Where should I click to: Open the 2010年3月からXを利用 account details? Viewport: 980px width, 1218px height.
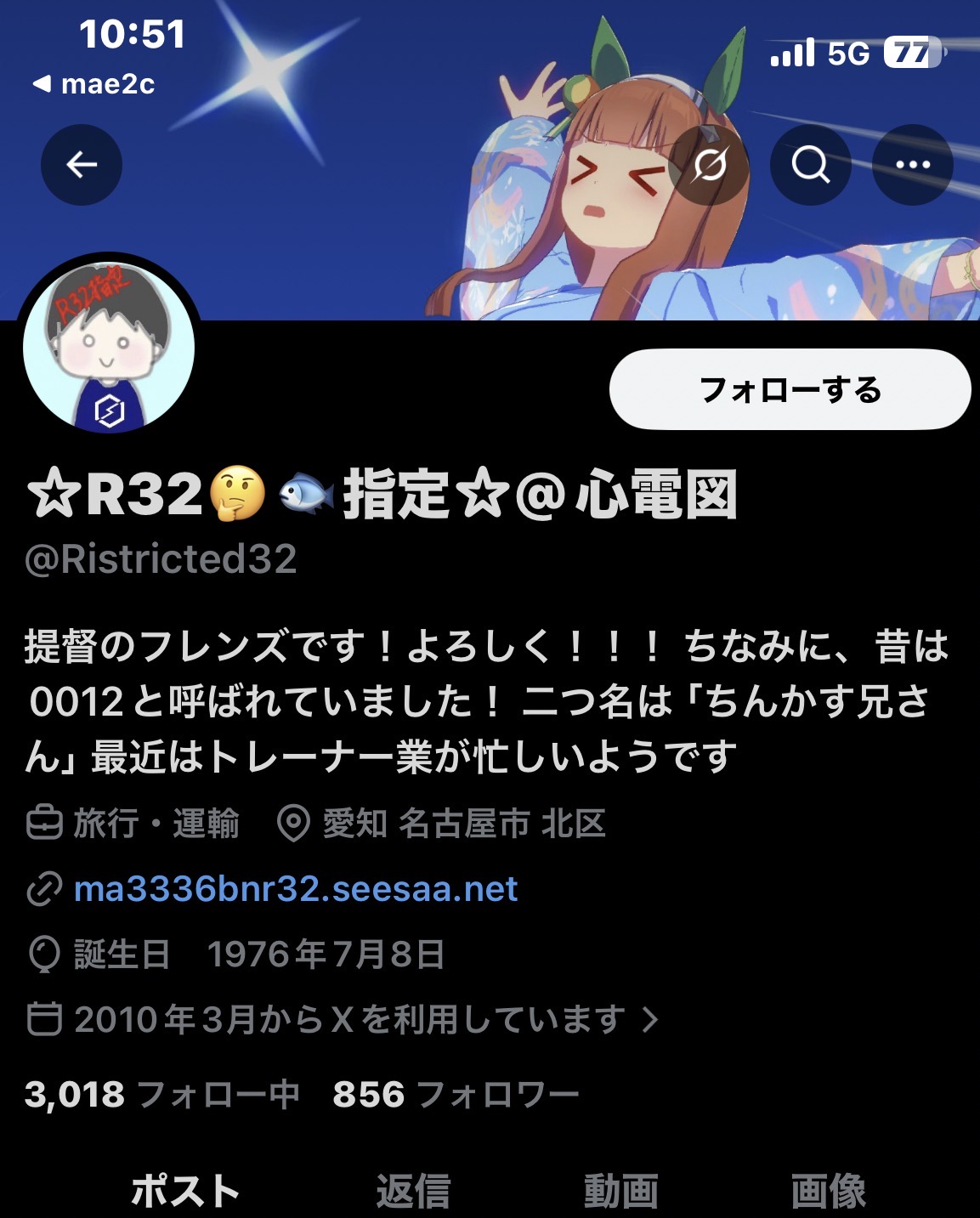[x=348, y=1019]
